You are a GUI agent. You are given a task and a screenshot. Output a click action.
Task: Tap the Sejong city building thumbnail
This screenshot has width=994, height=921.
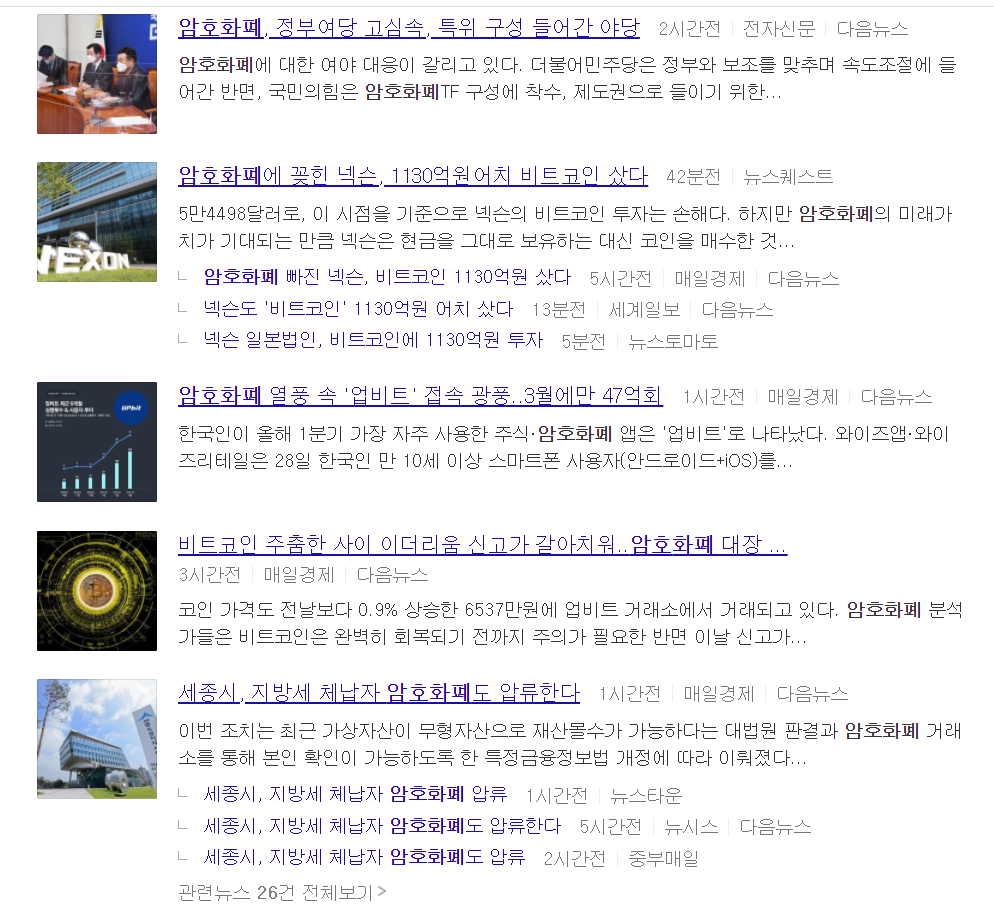97,738
